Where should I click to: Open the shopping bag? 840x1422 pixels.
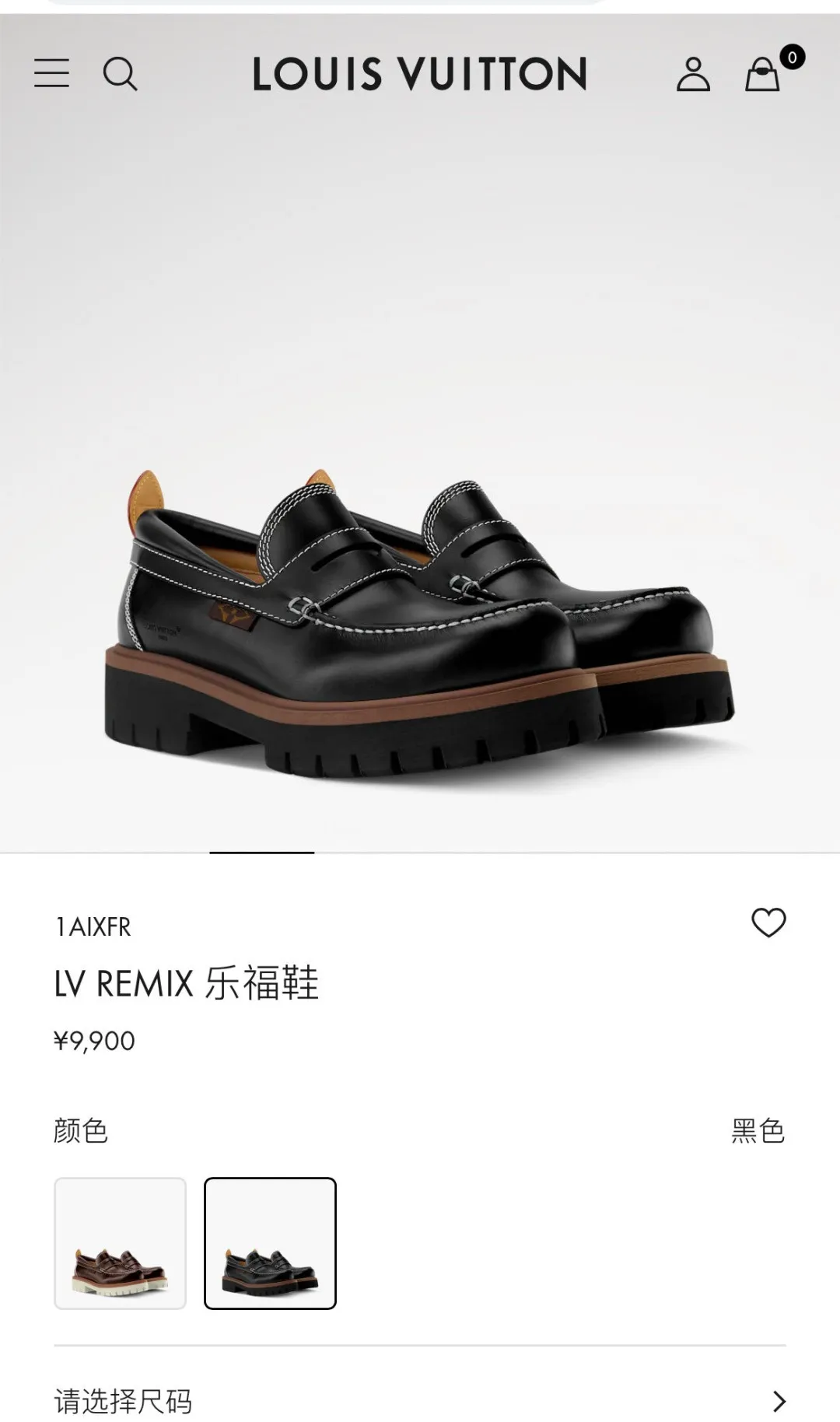tap(763, 75)
